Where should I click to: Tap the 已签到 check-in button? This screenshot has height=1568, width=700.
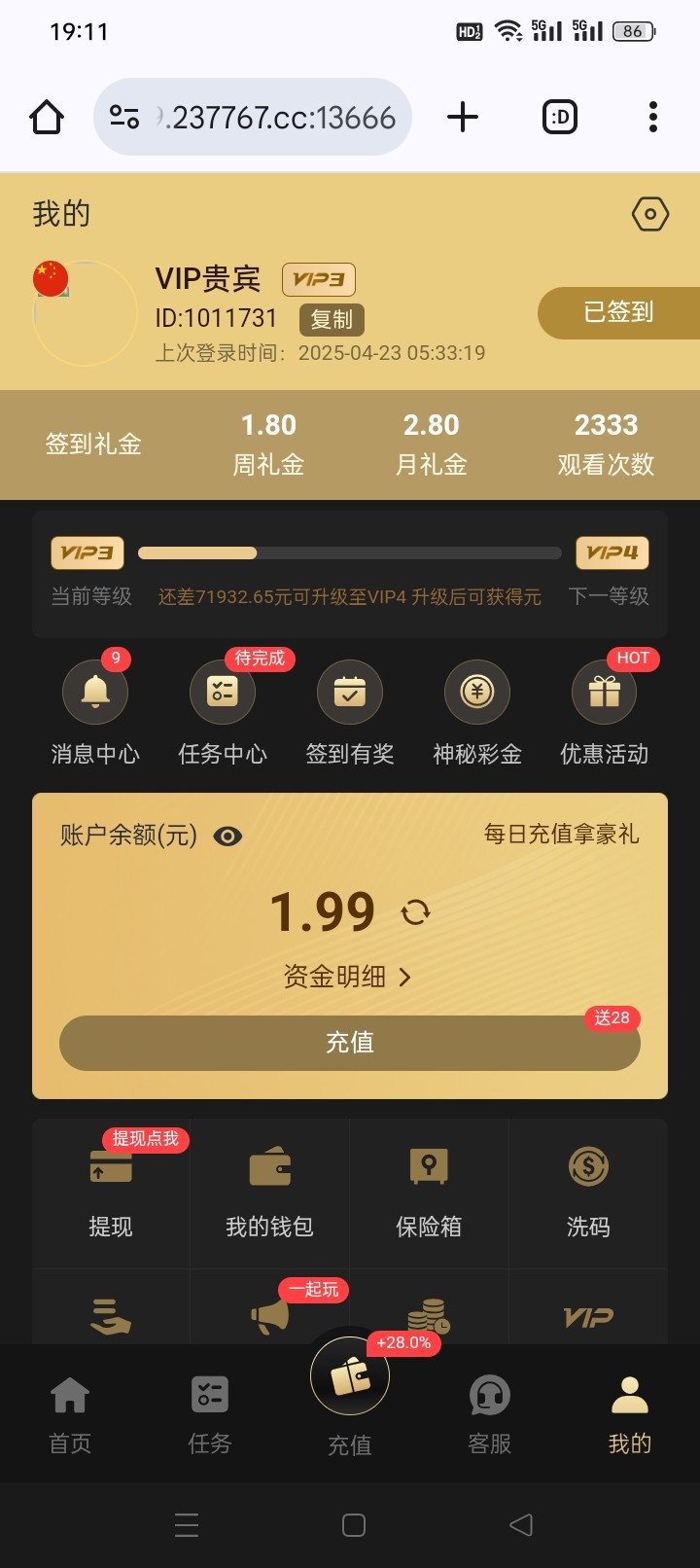pos(618,312)
